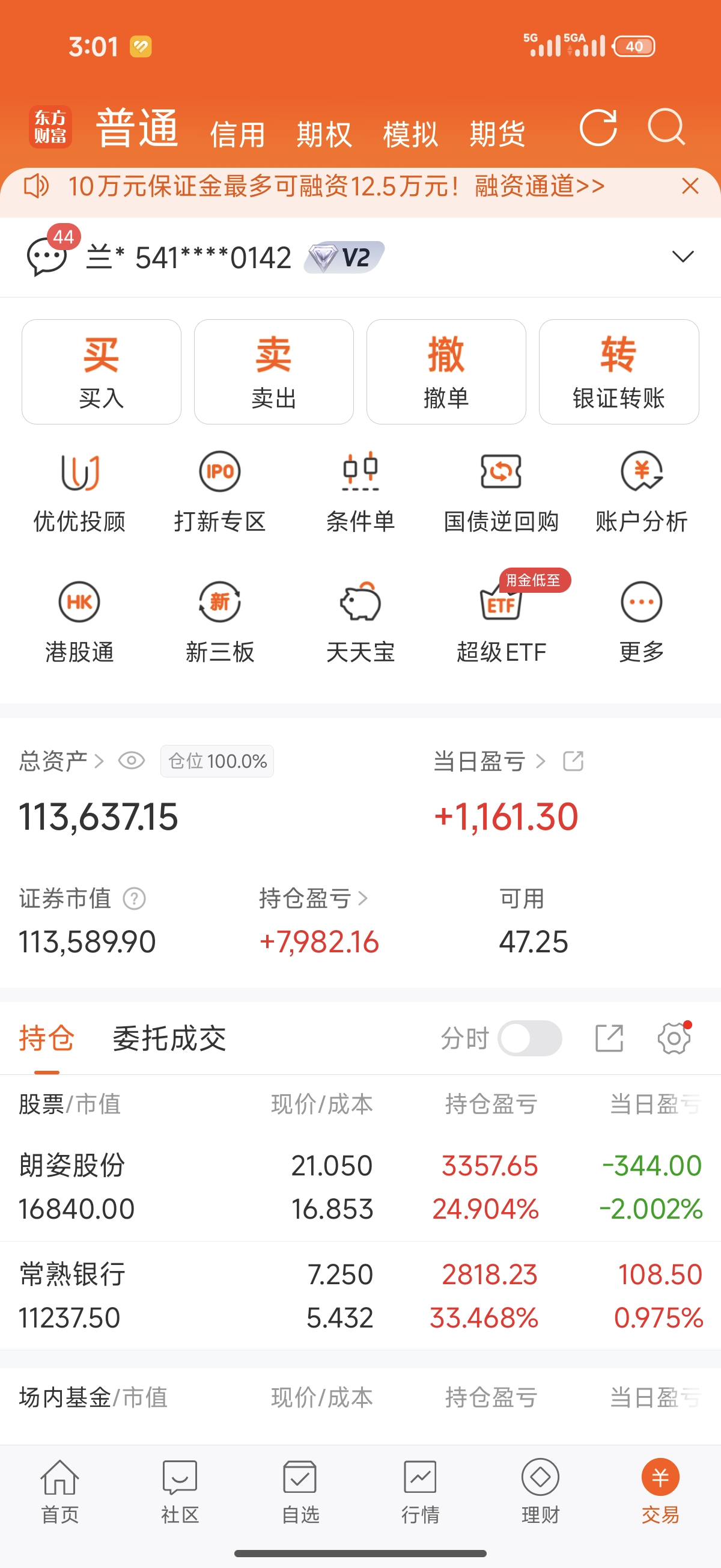Switch to the 委托成交 tab
721x1568 pixels.
(169, 1038)
